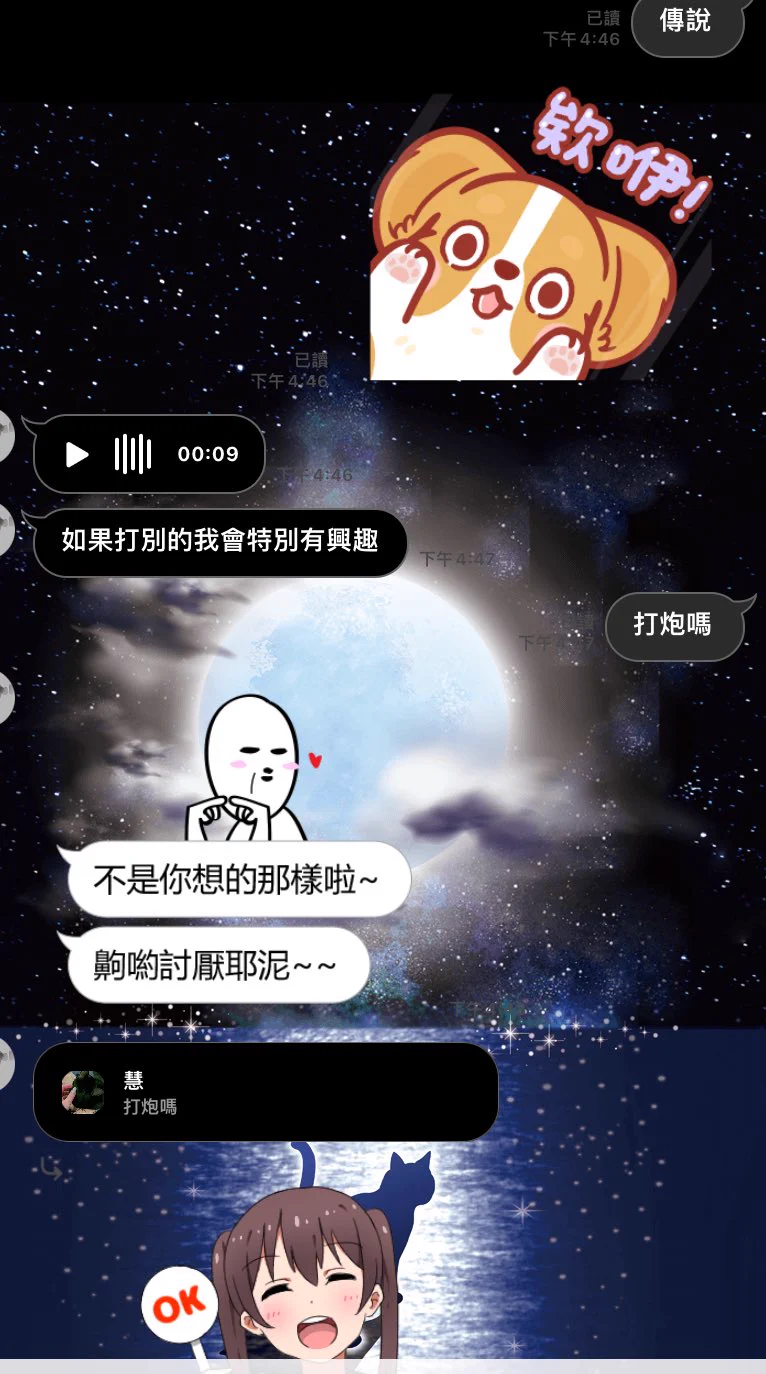The width and height of the screenshot is (766, 1374).
Task: Open the quoted reply from 慧
Action: 265,1092
